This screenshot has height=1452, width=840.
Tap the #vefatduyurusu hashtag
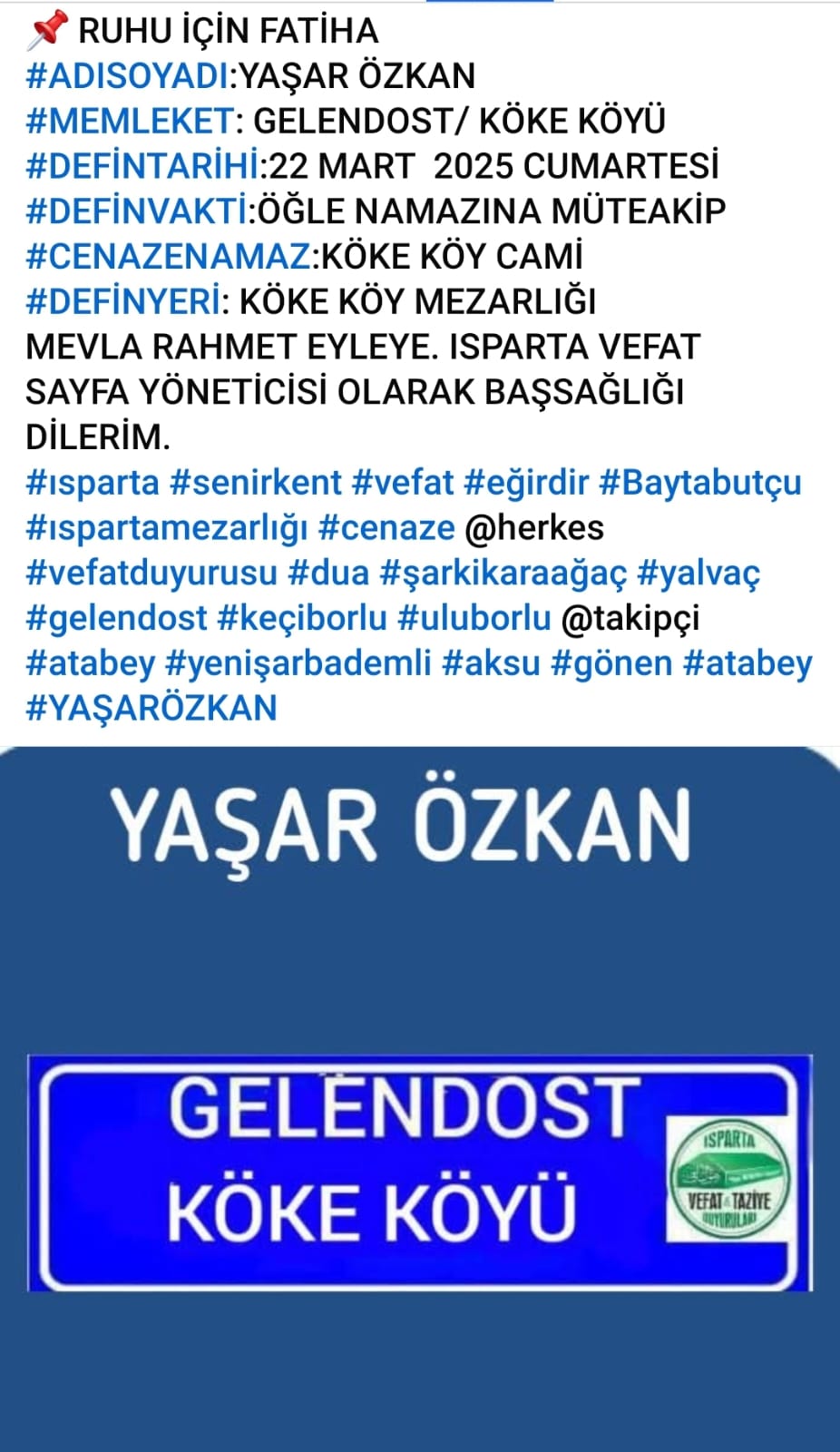[151, 574]
